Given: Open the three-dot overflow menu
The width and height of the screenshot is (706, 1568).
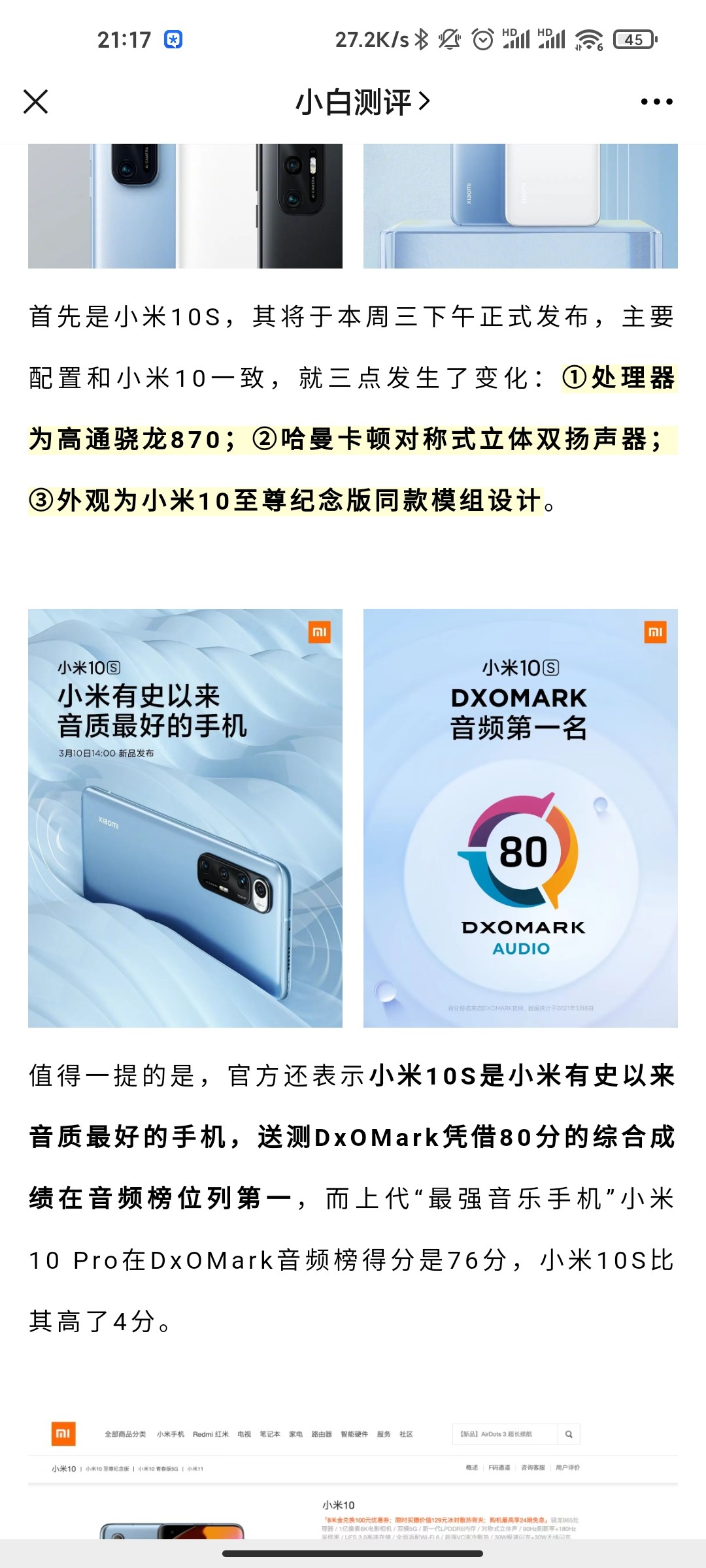Looking at the screenshot, I should click(x=656, y=102).
